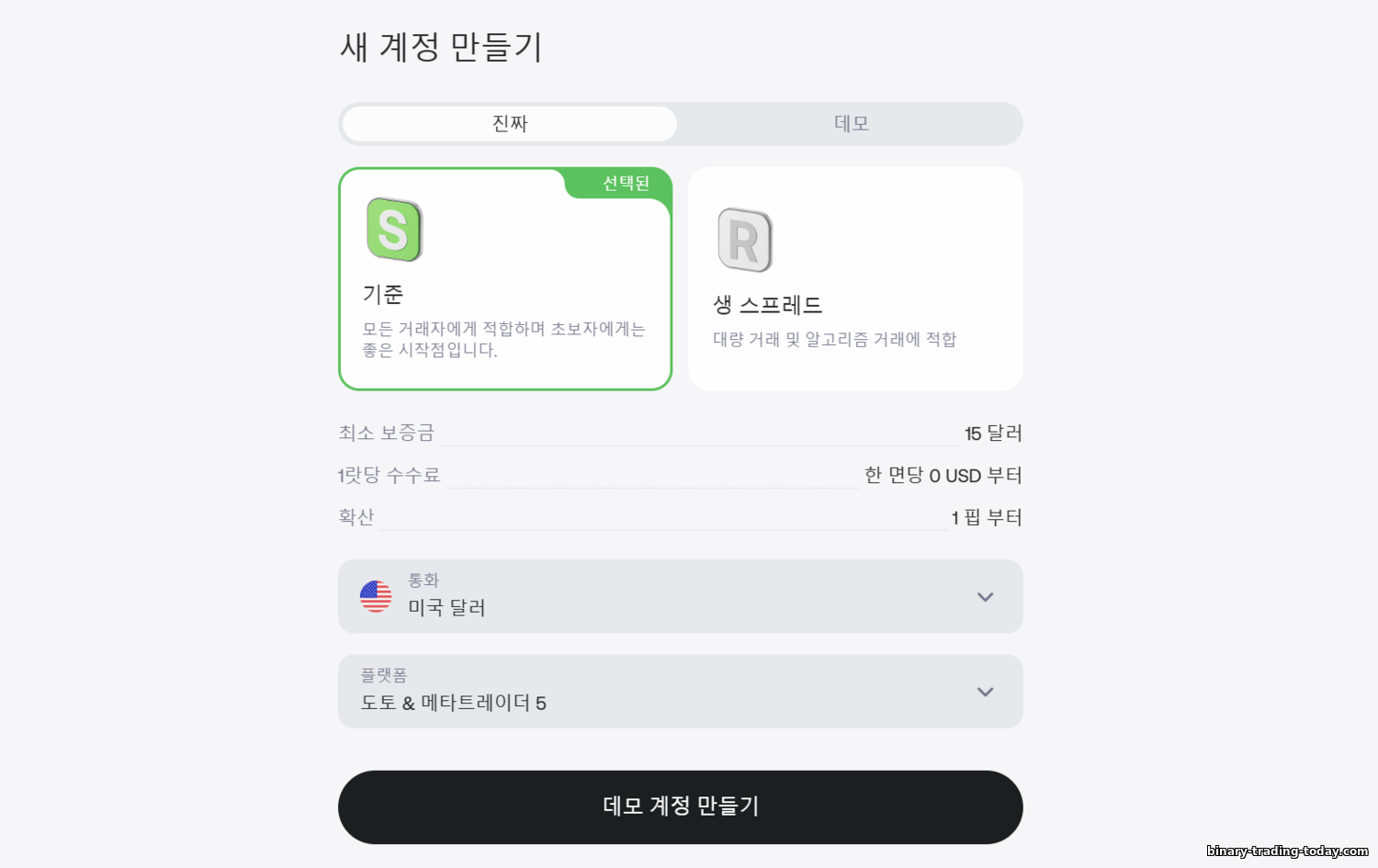The width and height of the screenshot is (1378, 868).
Task: Select the 기준 account card
Action: 505,279
